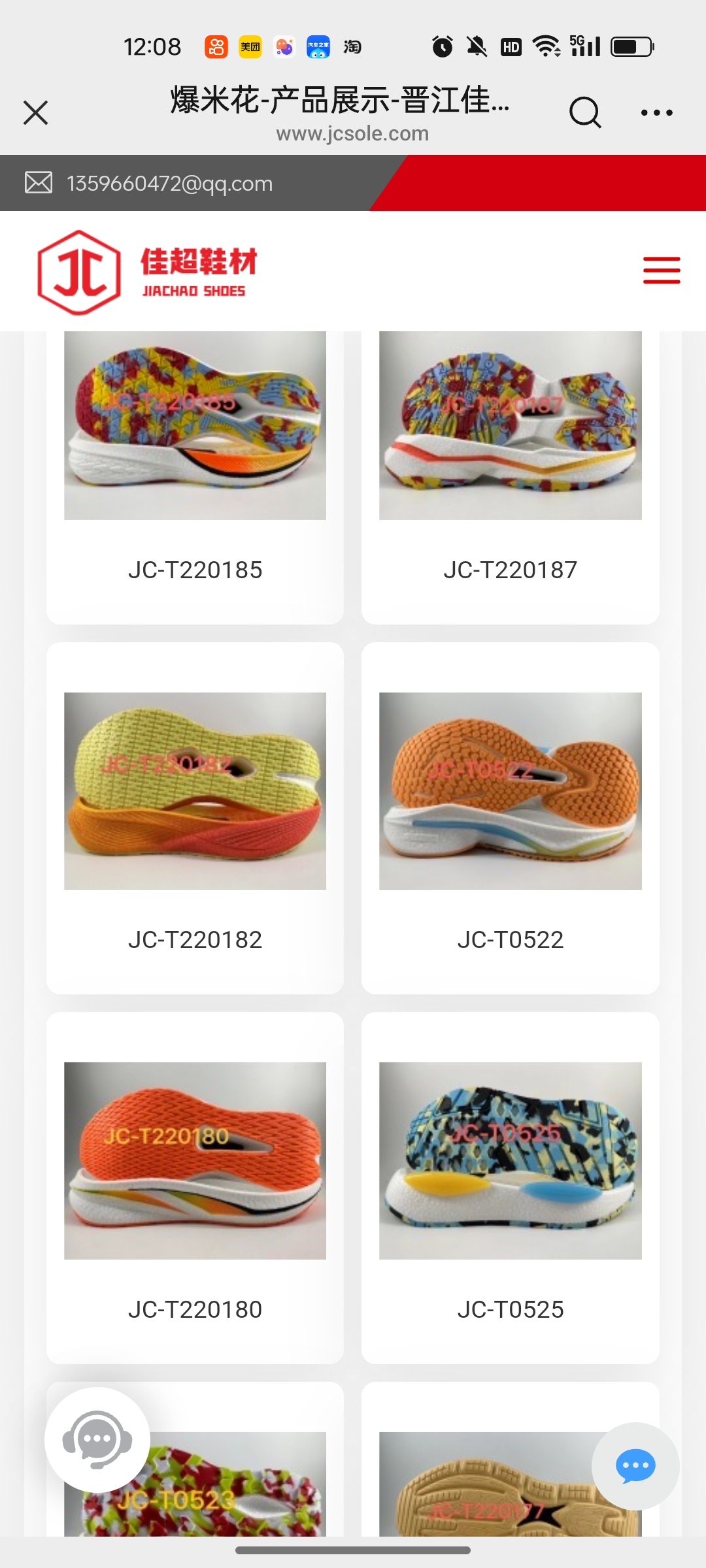Contact customer service via headset icon

[97, 1439]
